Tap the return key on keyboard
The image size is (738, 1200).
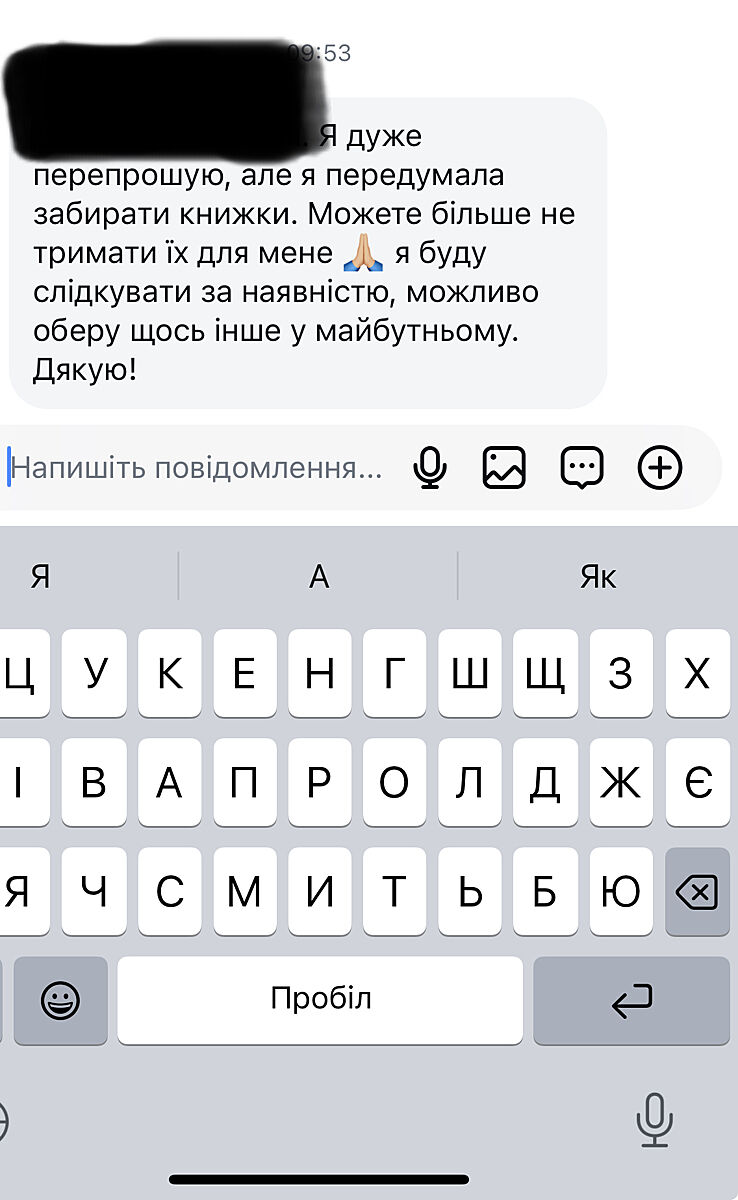631,1001
